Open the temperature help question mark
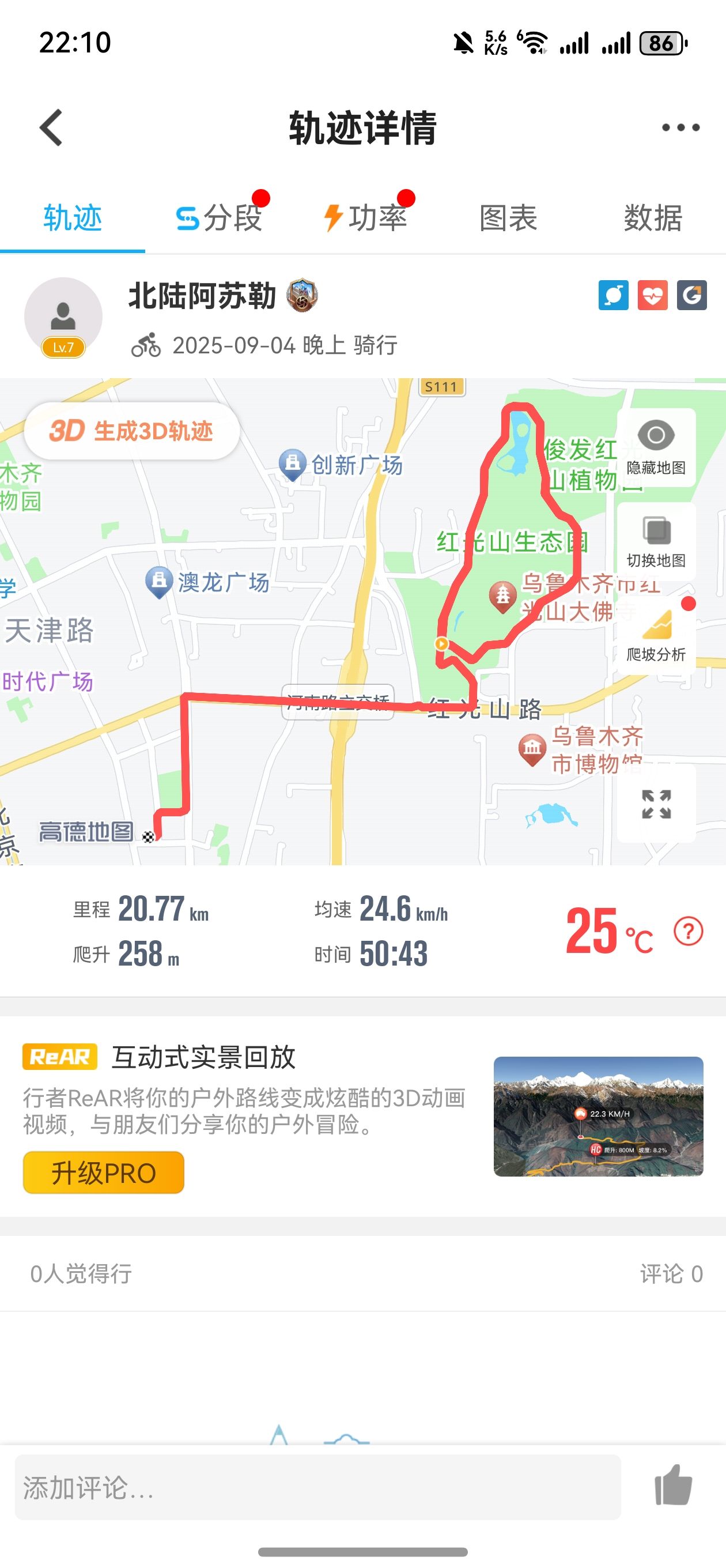The image size is (726, 1568). (x=689, y=932)
